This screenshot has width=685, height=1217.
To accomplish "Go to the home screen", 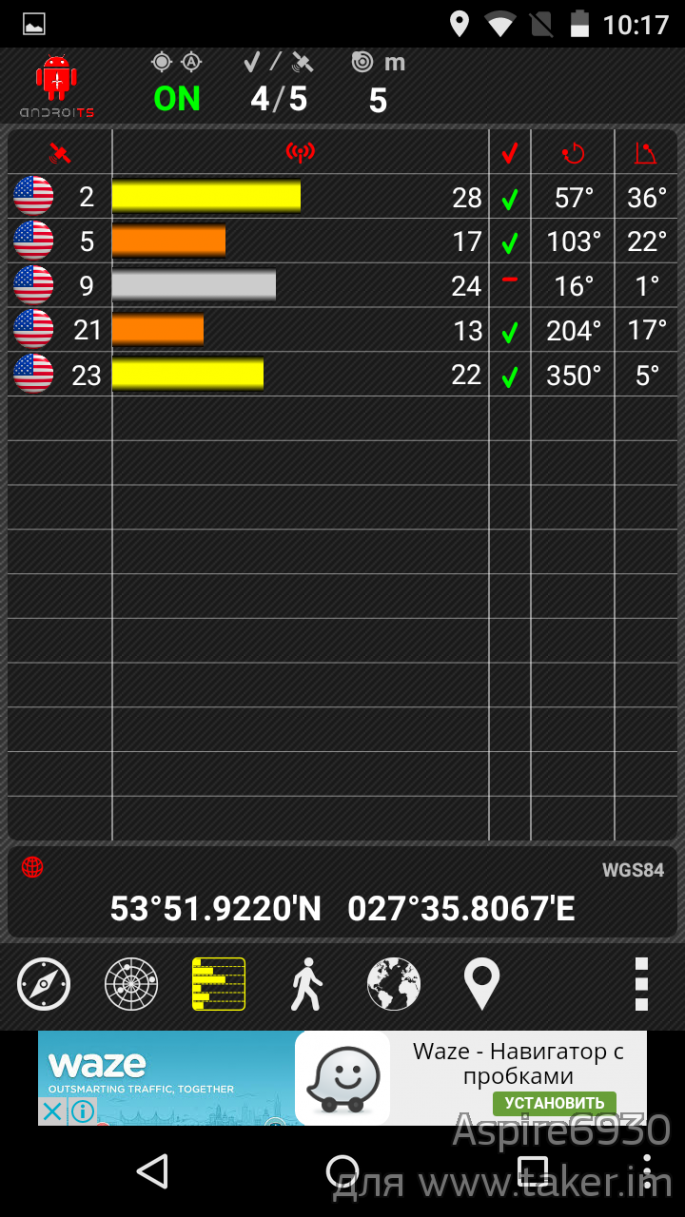I will 342,1171.
